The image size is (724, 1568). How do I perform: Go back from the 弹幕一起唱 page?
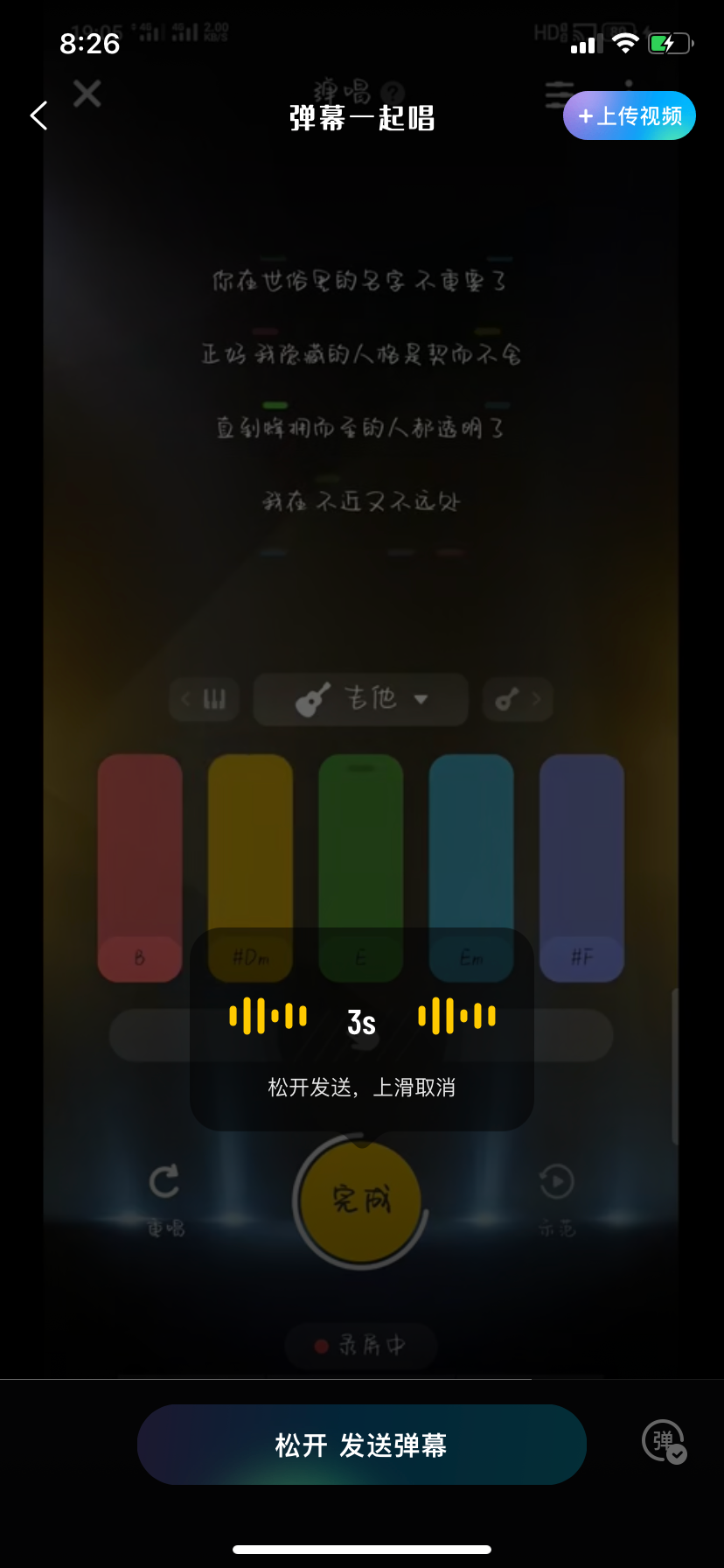[39, 115]
